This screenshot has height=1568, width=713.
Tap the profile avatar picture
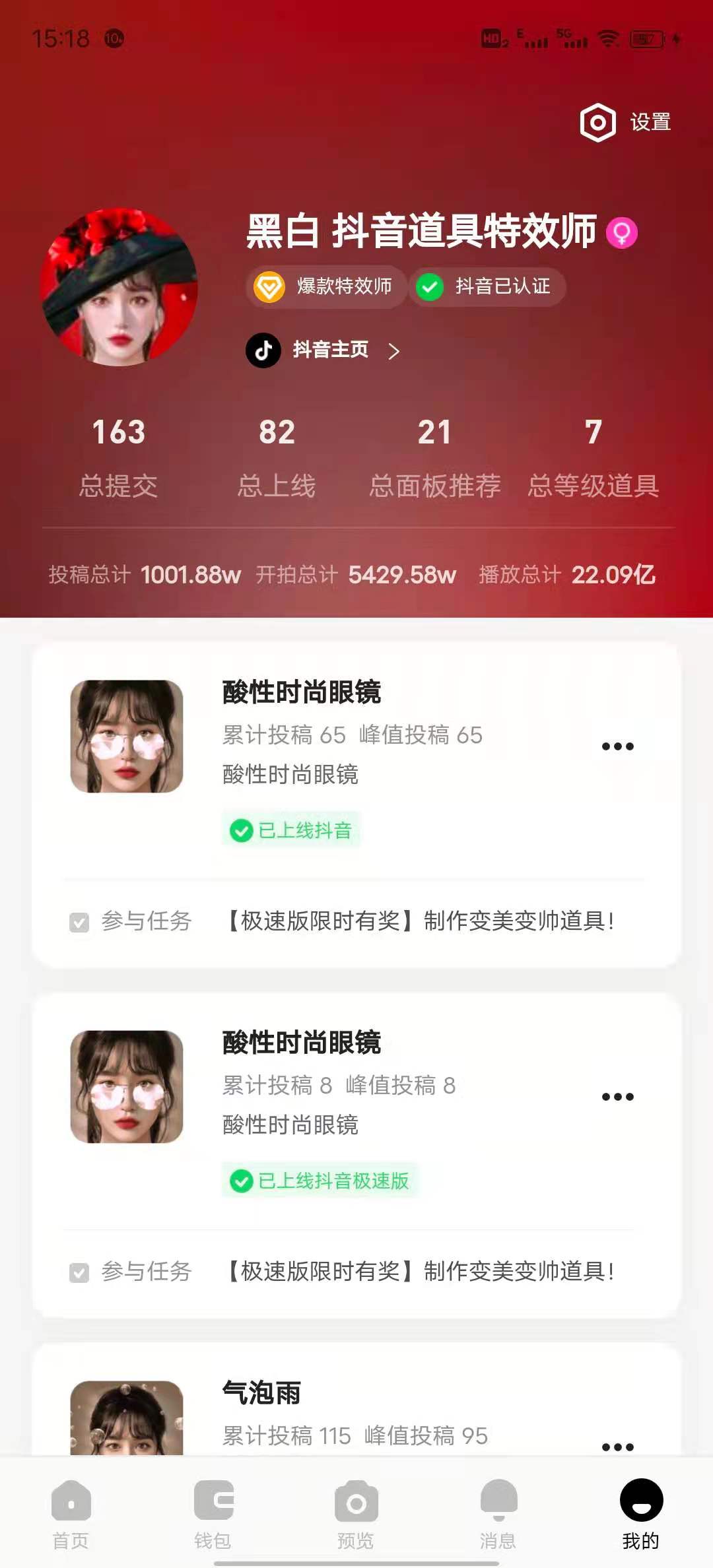pos(119,287)
